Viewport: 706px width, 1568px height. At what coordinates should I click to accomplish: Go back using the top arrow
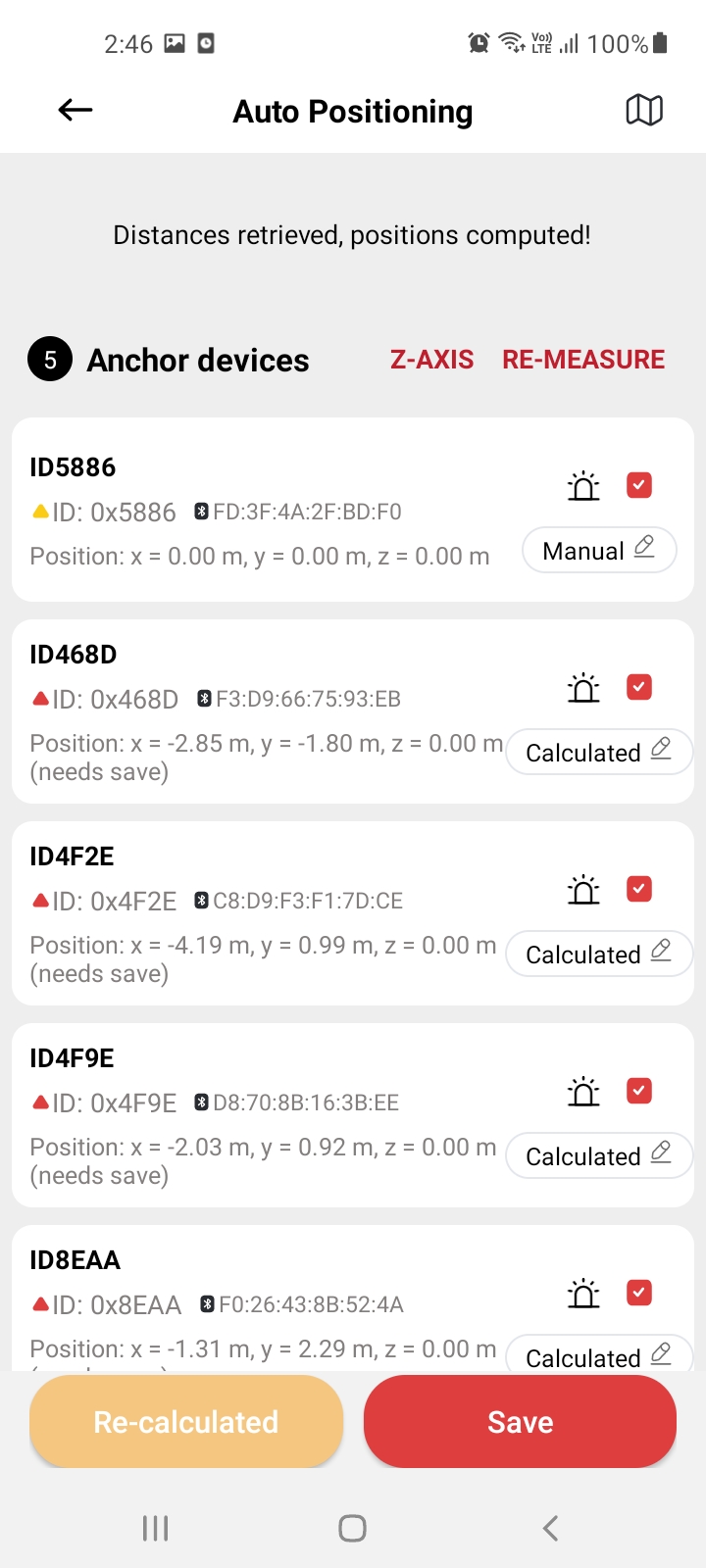[76, 111]
